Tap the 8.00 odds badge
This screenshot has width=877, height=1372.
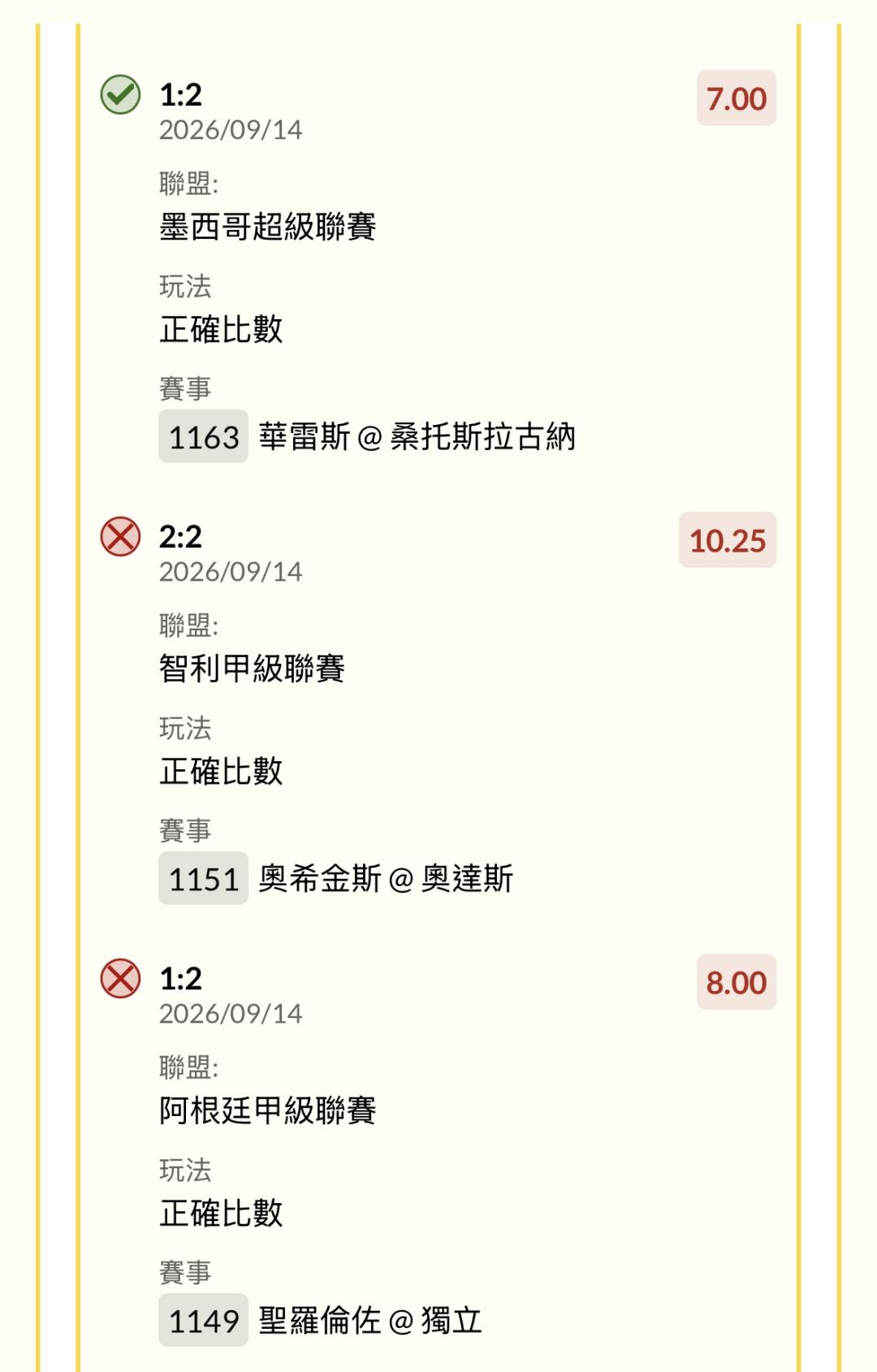[x=737, y=982]
